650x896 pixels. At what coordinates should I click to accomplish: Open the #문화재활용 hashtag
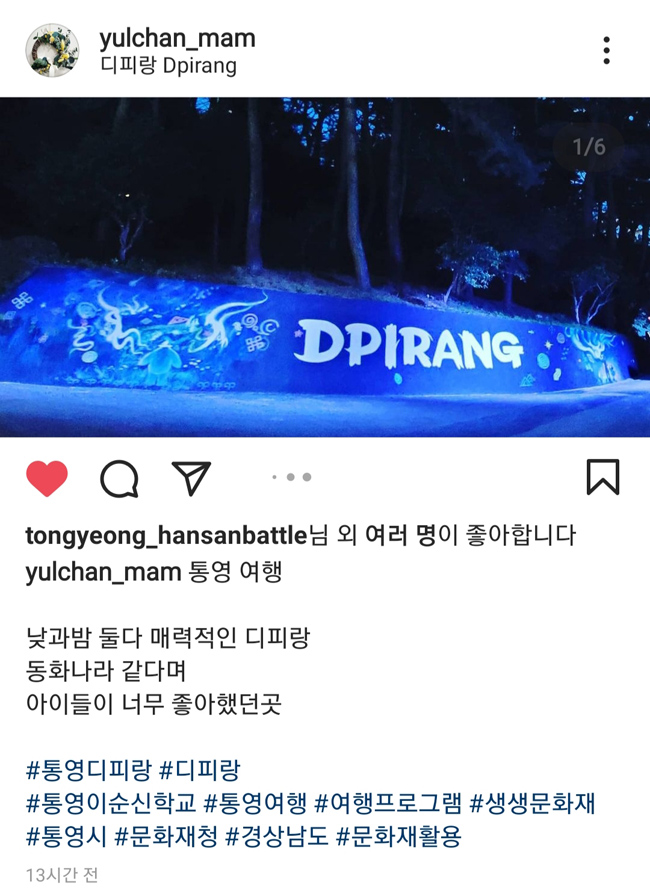[x=398, y=837]
